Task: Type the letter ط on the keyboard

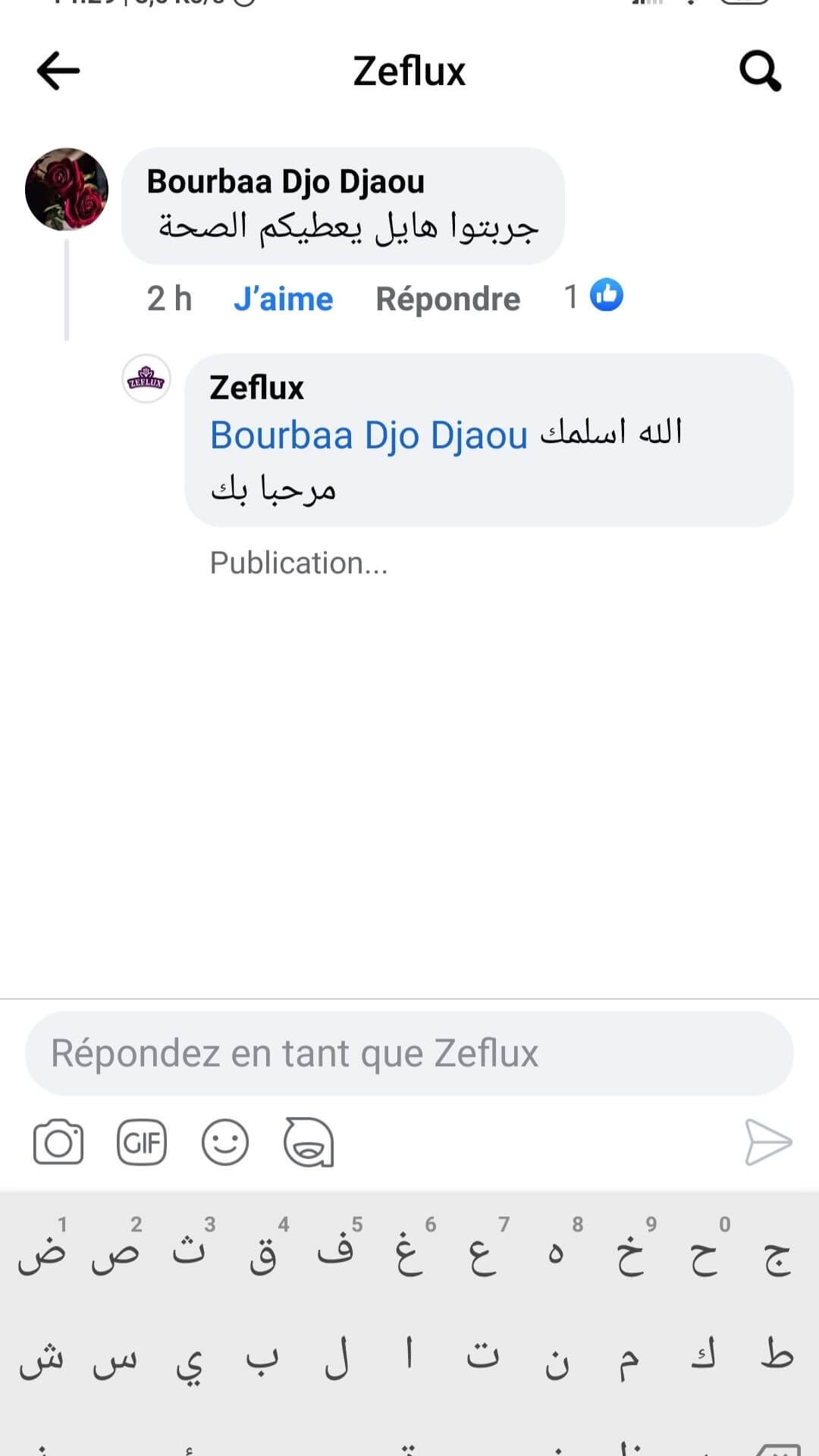Action: click(x=777, y=1355)
